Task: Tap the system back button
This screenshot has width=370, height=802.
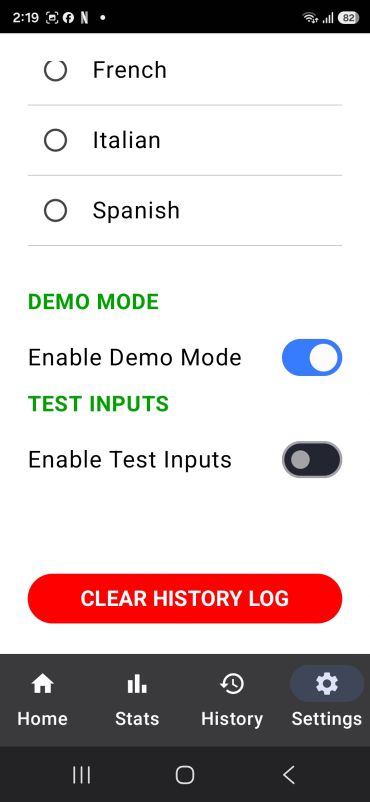Action: point(289,775)
